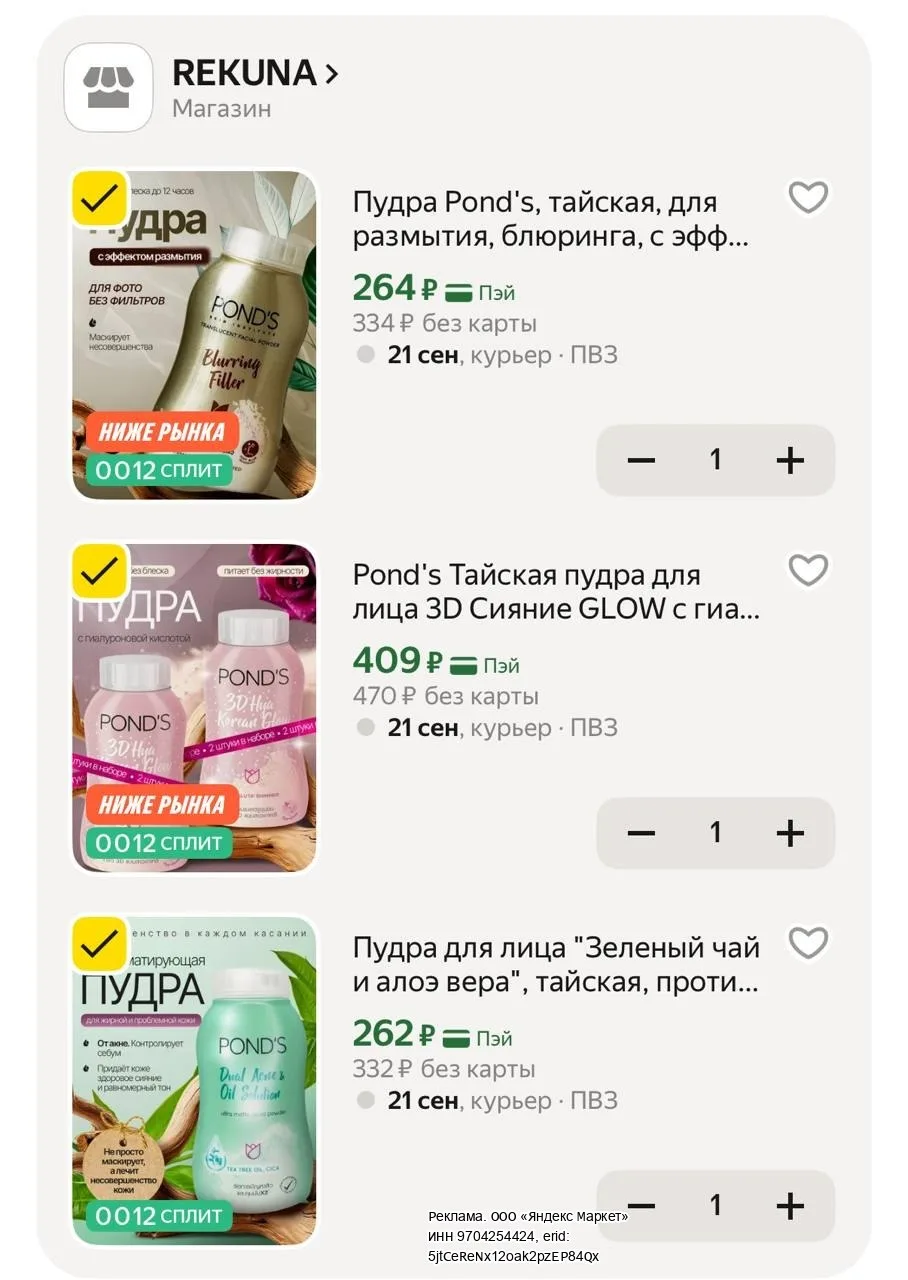
Task: Like the "Зеленый чай и алоэ вера" powder
Action: point(808,943)
